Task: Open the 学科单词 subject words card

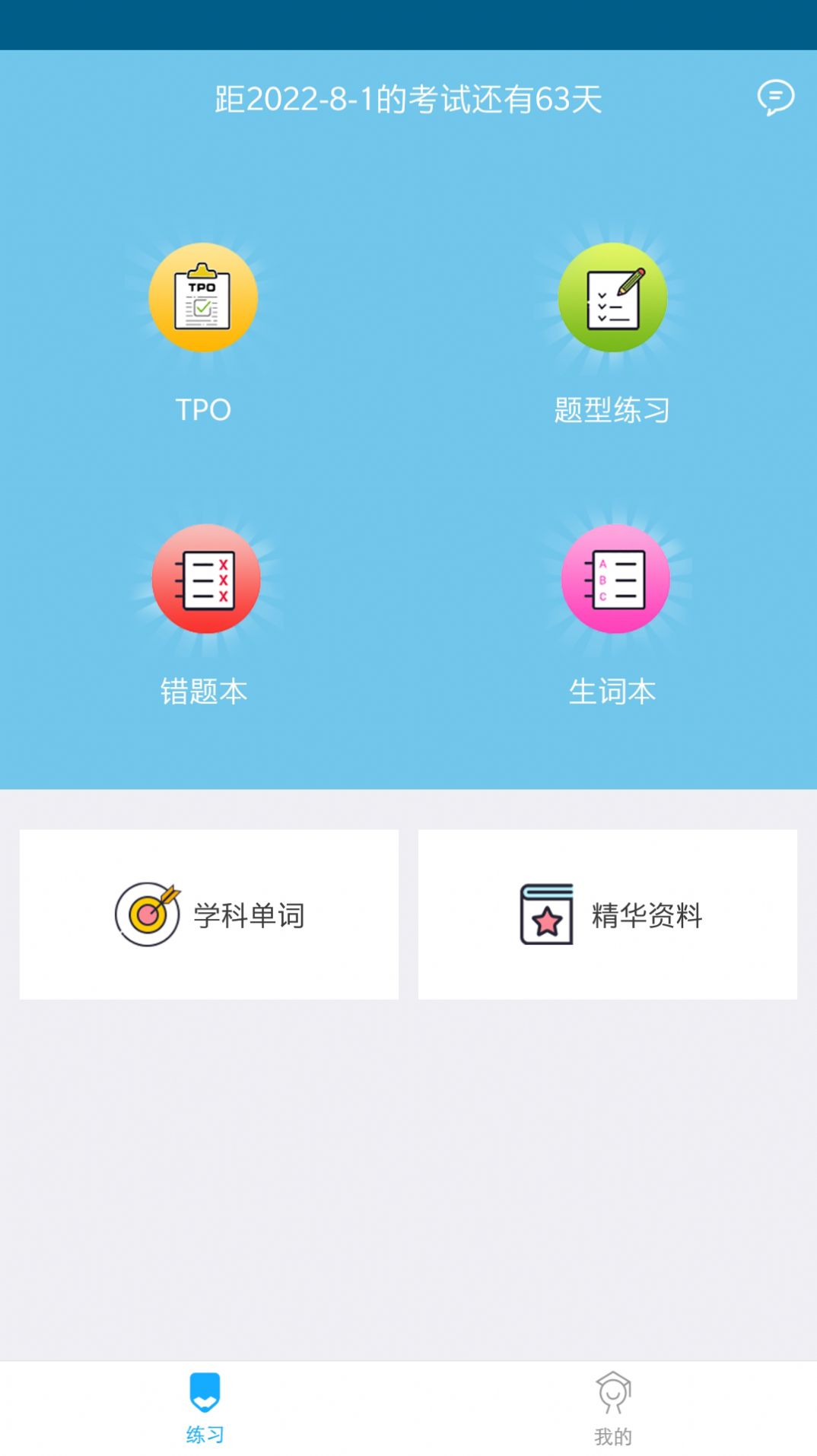Action: pyautogui.click(x=209, y=914)
